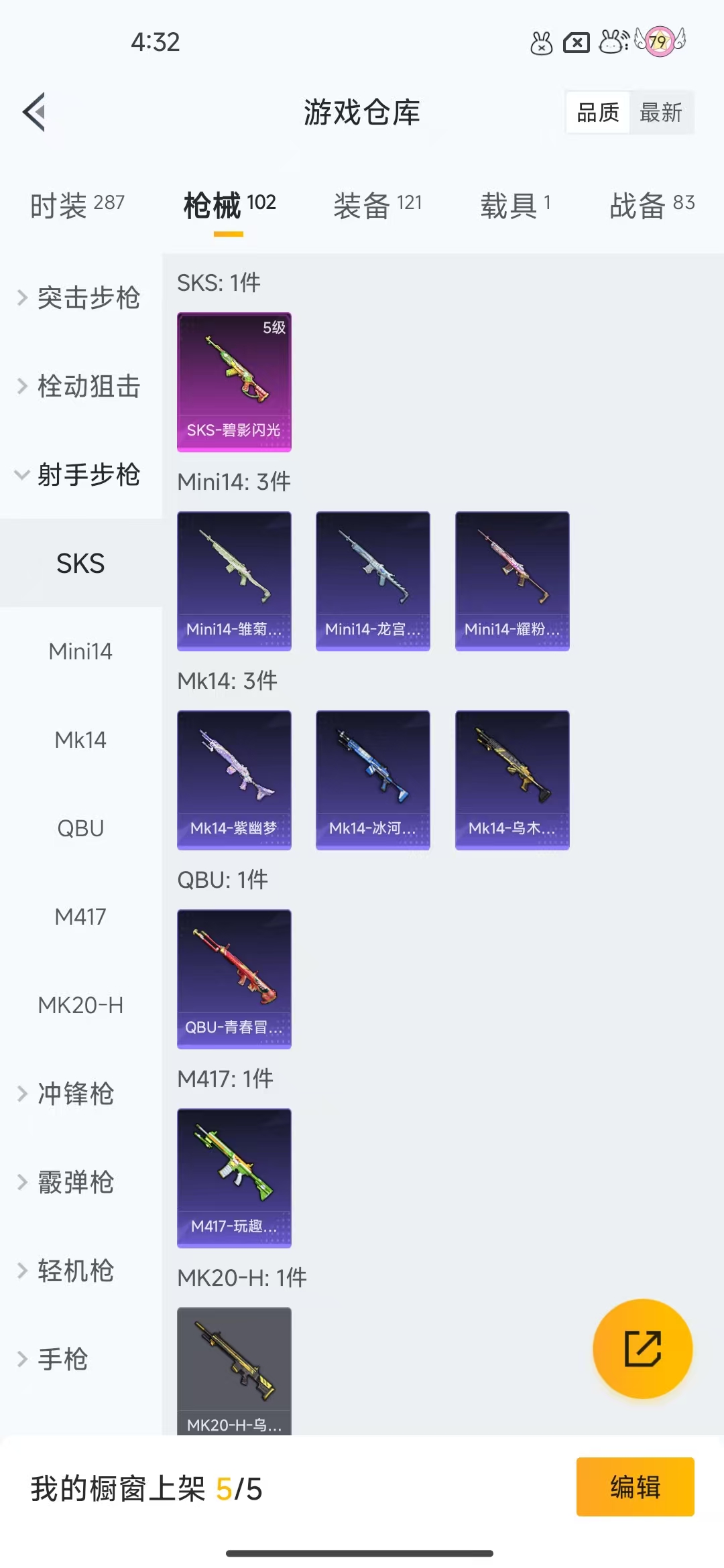Open the Mini14-龙宫 skin card
Image resolution: width=724 pixels, height=1568 pixels.
pos(373,581)
